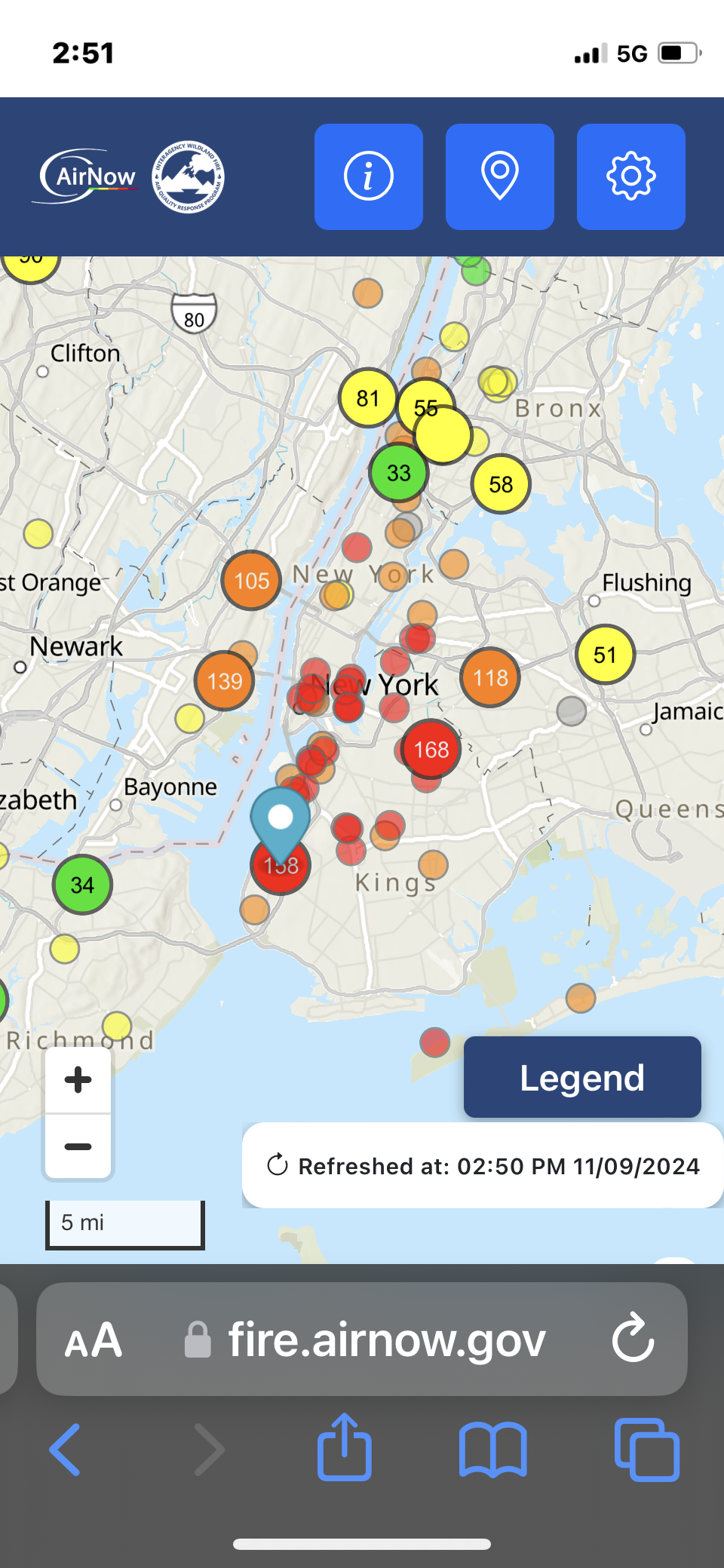The image size is (724, 1568).
Task: Select the orange 118 air quality marker
Action: [490, 677]
